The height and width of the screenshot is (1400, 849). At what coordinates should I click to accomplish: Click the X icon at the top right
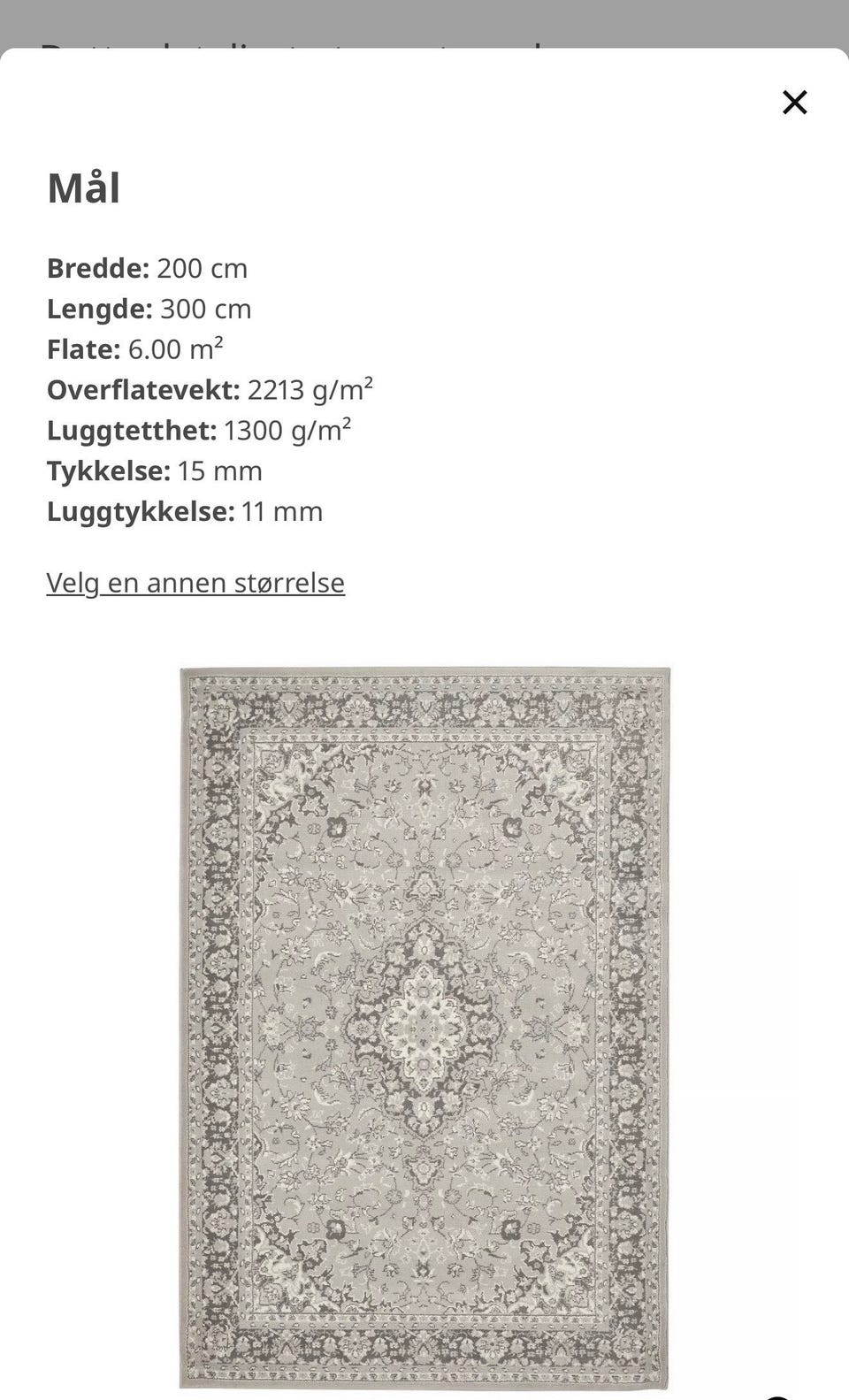tap(795, 102)
